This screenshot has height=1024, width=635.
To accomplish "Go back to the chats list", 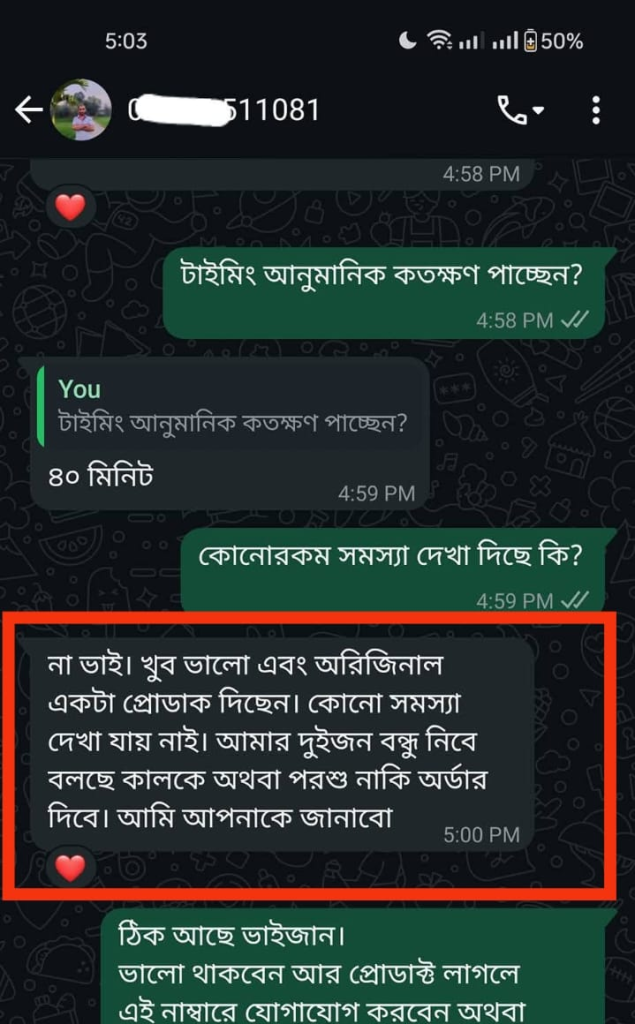I will click(x=27, y=110).
